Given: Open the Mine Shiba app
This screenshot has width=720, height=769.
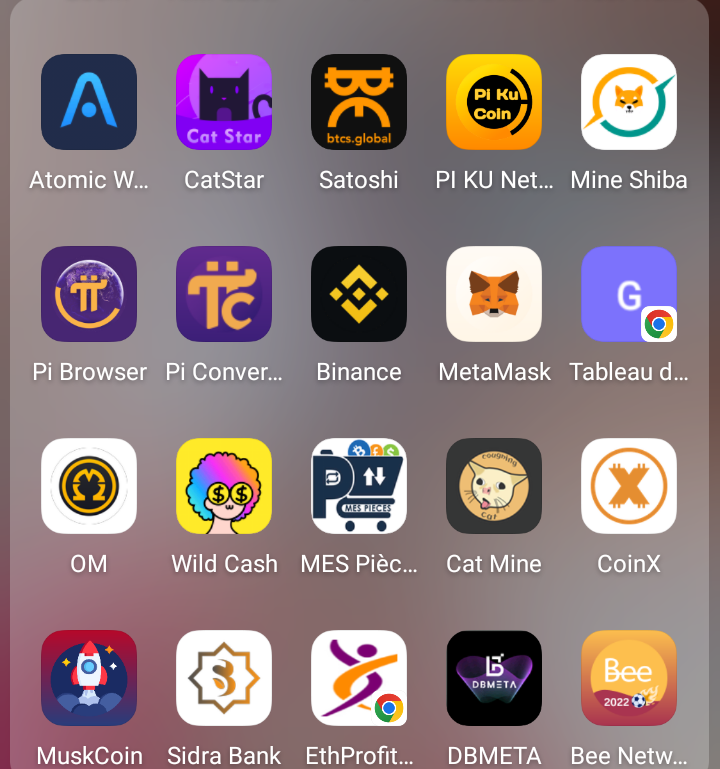Looking at the screenshot, I should tap(629, 102).
